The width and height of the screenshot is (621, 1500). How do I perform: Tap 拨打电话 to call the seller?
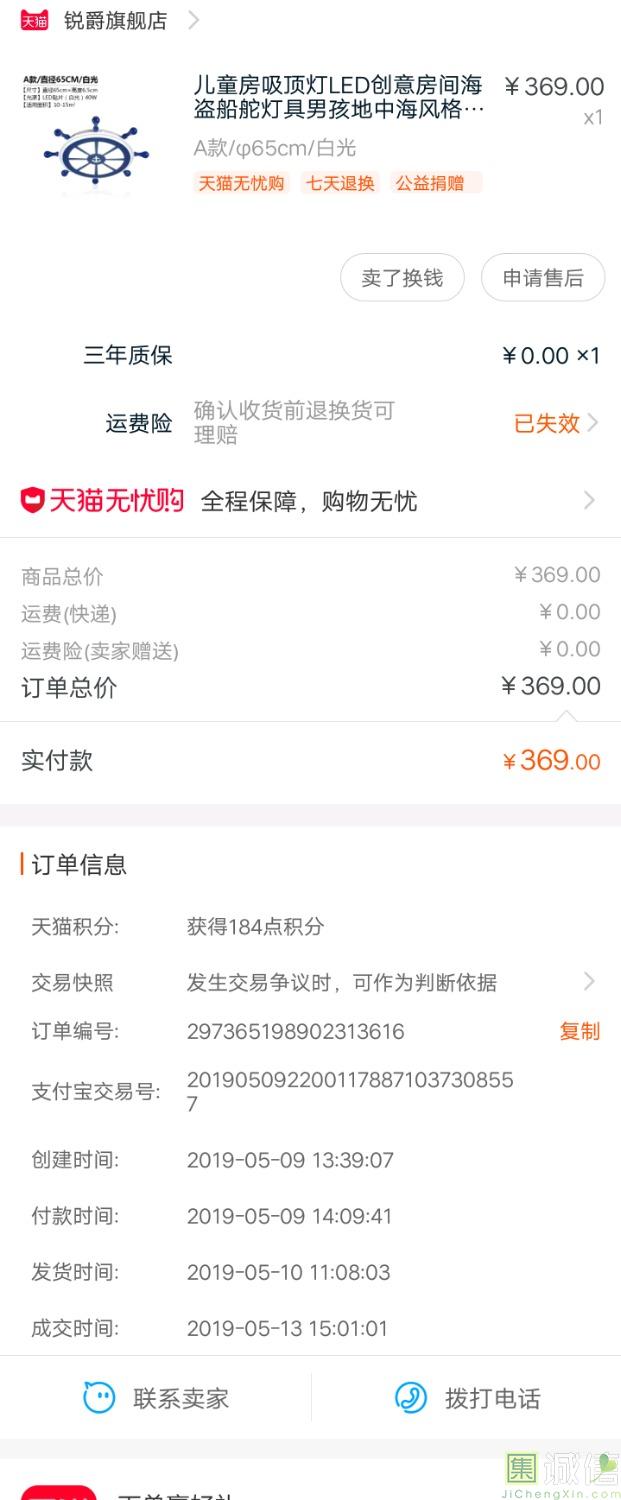pyautogui.click(x=467, y=1398)
